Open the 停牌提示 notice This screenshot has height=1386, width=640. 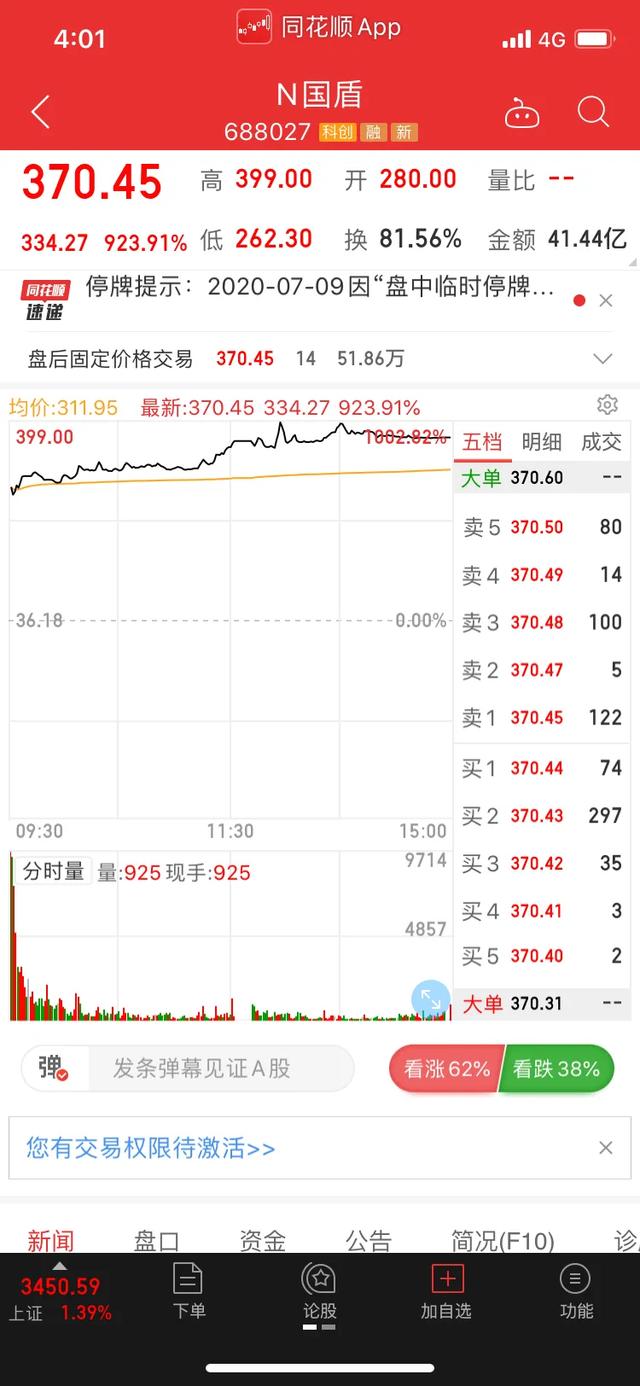pyautogui.click(x=319, y=288)
